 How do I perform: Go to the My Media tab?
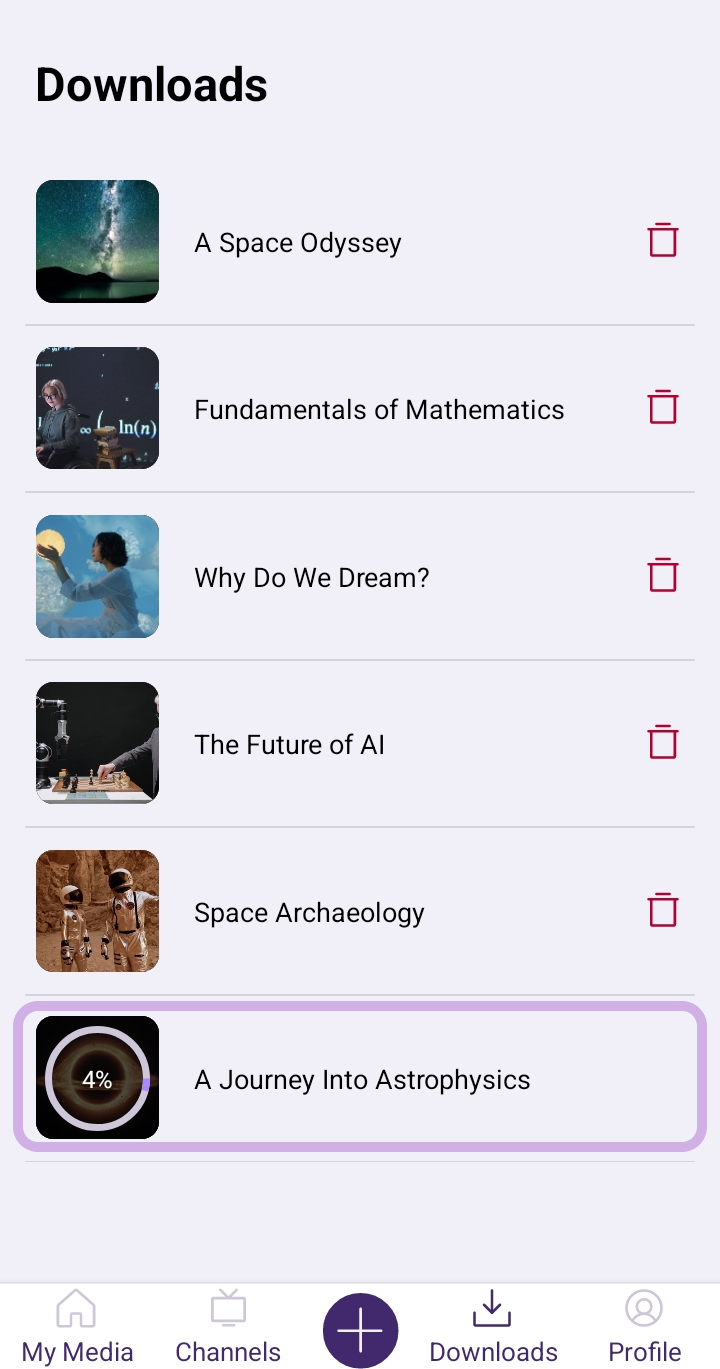click(77, 1328)
